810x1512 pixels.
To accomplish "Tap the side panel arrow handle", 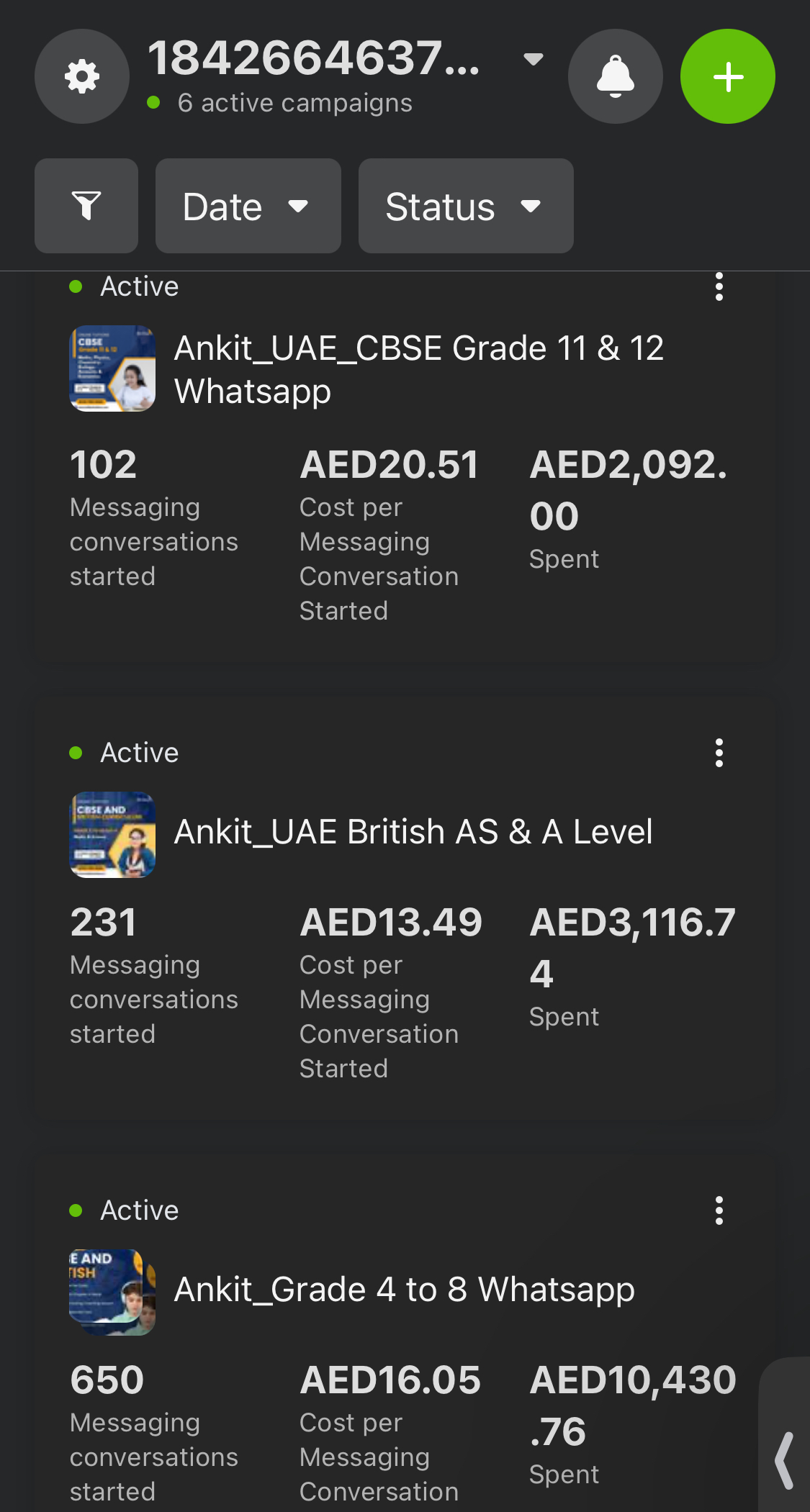I will click(x=784, y=1460).
